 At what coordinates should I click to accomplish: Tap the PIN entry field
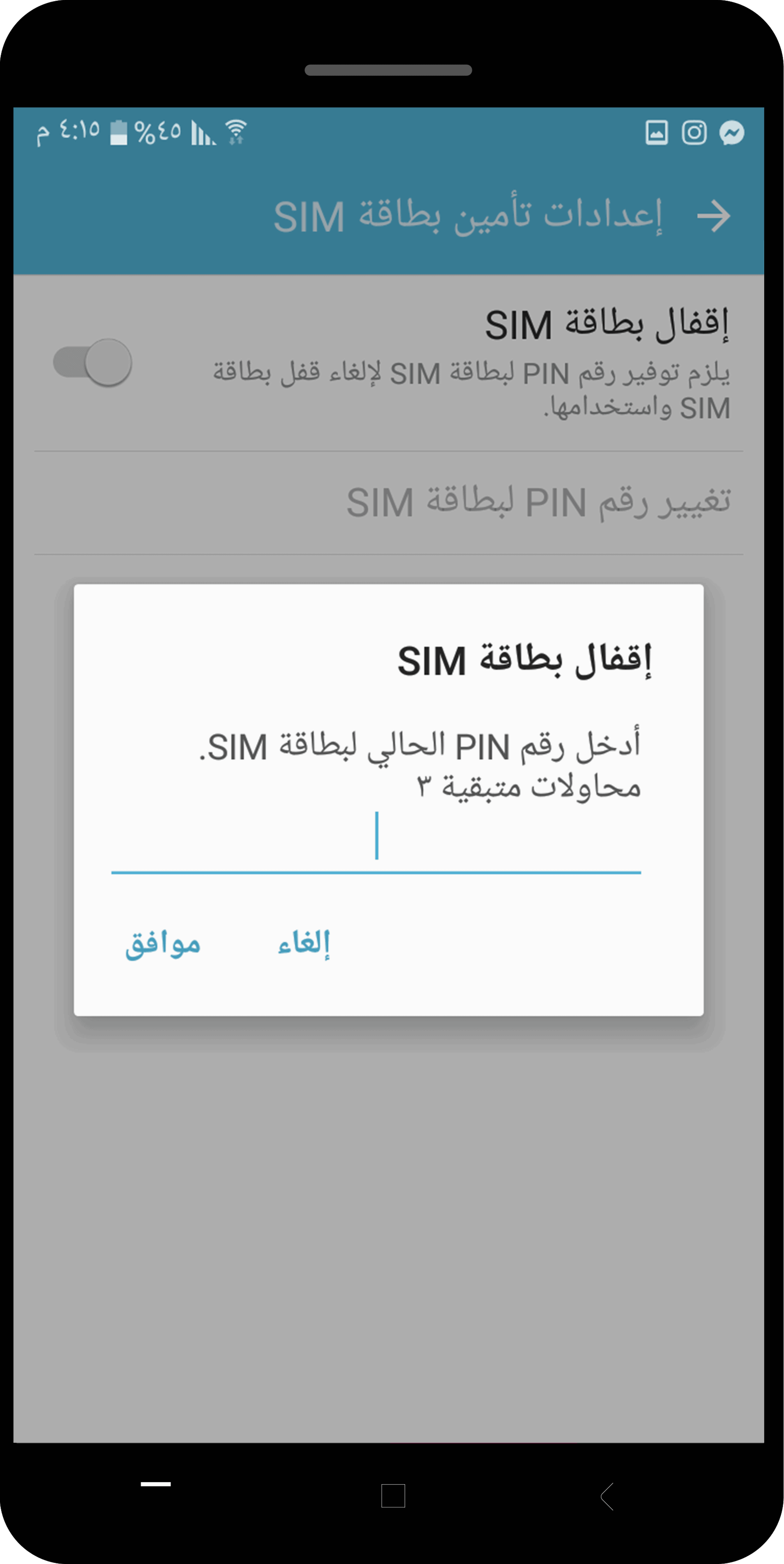(376, 850)
